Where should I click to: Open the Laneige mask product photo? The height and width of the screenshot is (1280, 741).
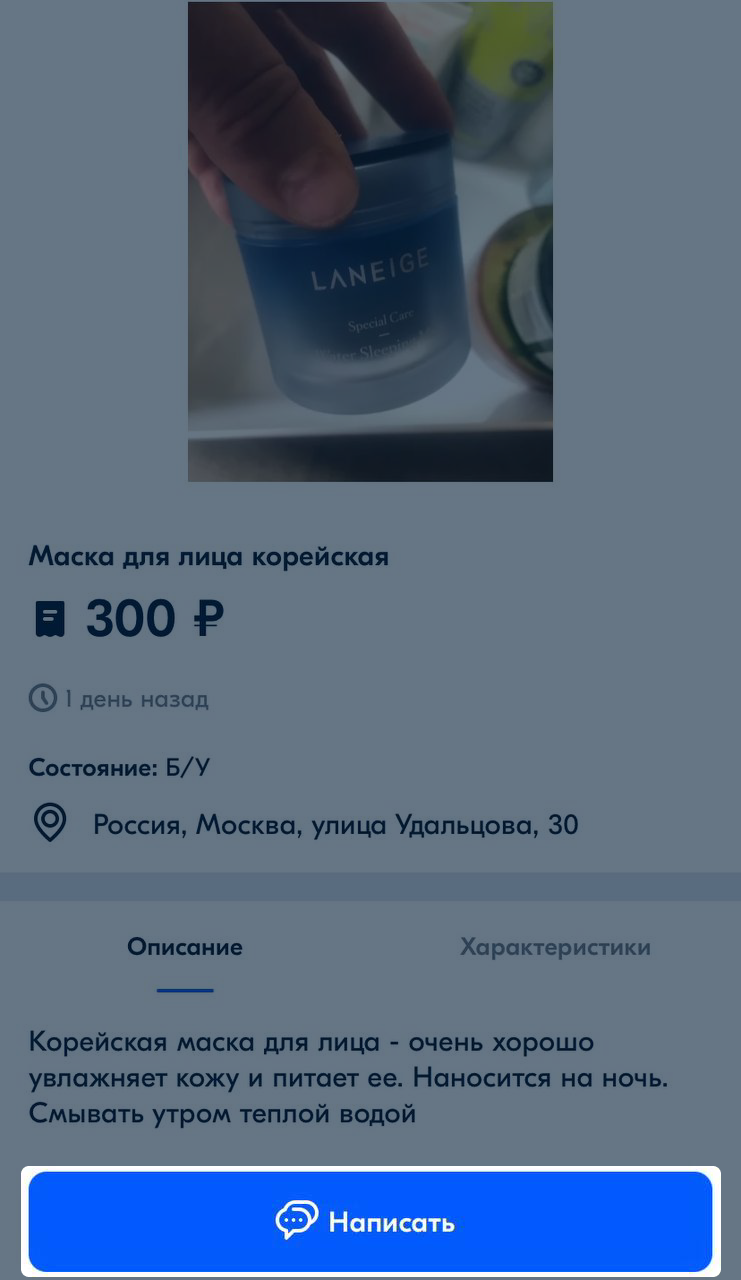(370, 242)
